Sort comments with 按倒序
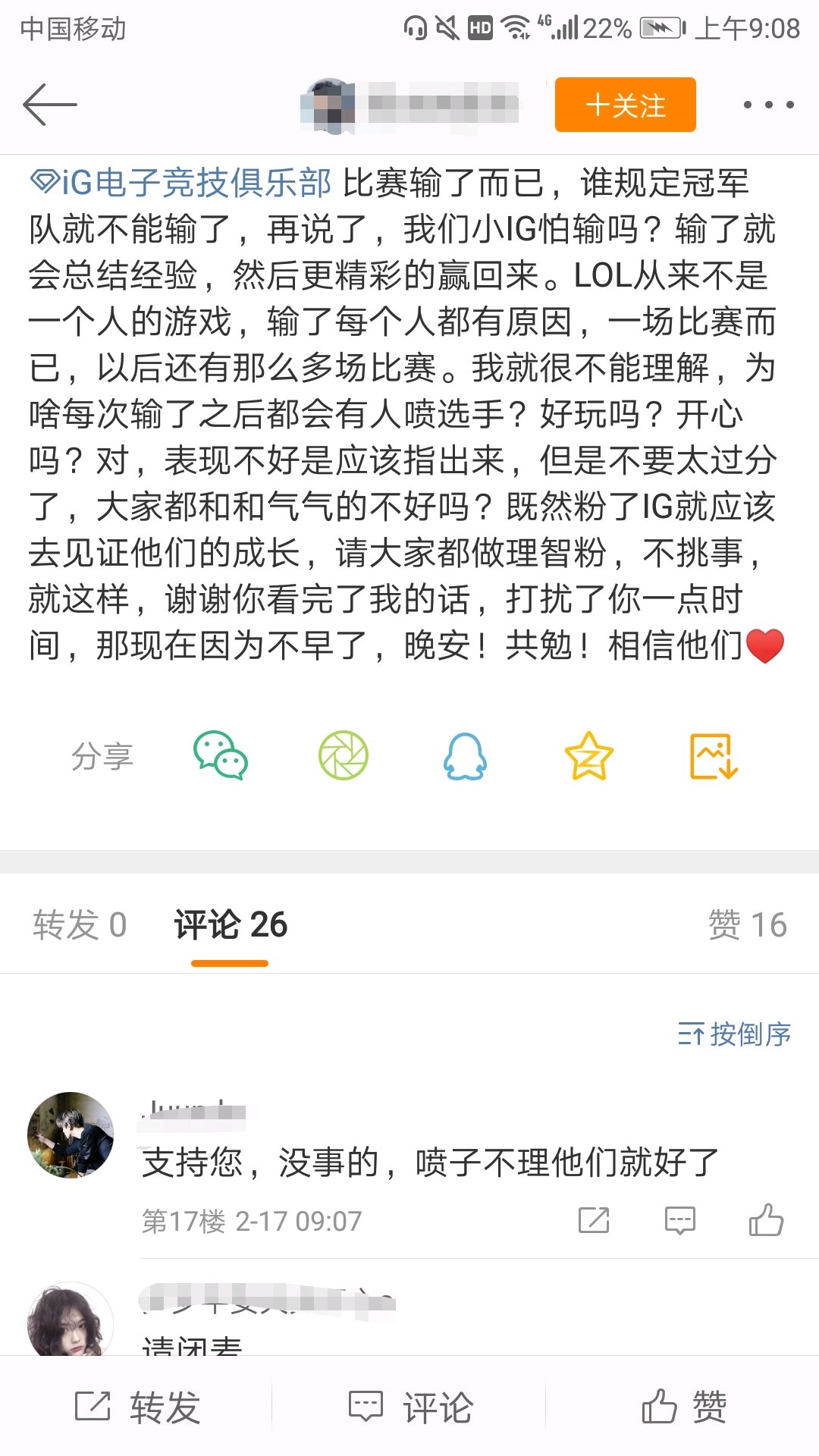819x1456 pixels. pos(734,1034)
